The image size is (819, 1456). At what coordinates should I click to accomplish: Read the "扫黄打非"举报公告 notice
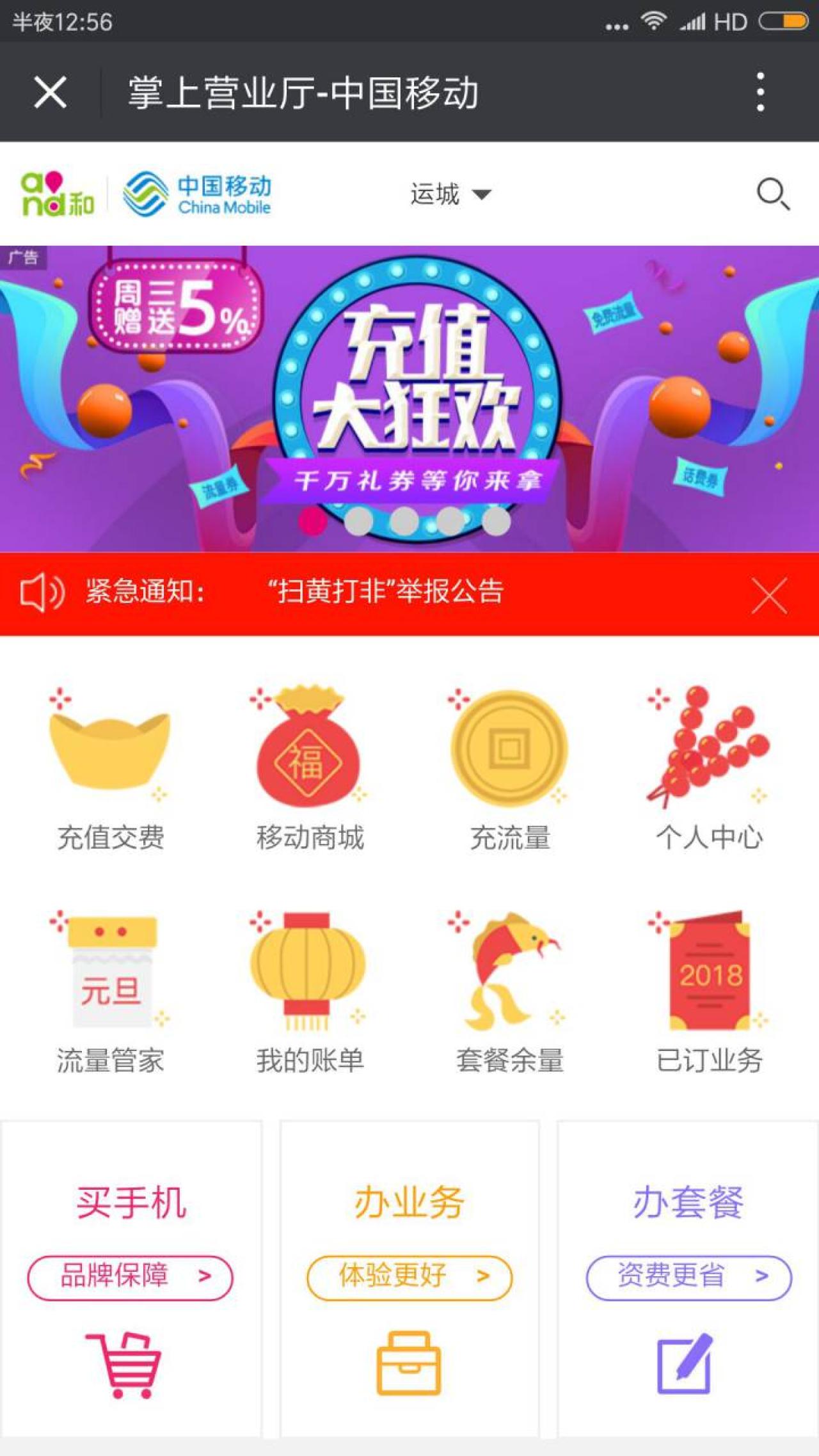tap(386, 592)
